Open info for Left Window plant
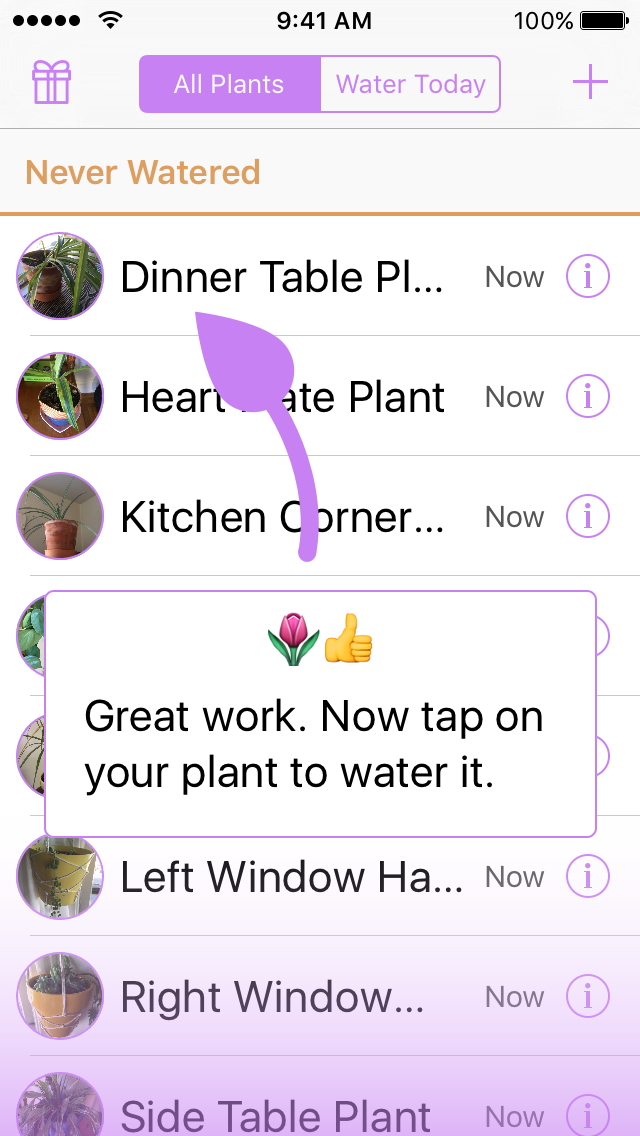 tap(588, 877)
